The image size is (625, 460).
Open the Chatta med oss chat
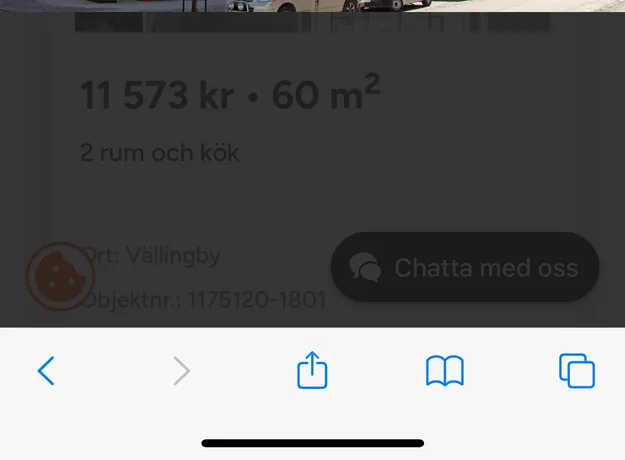click(465, 267)
